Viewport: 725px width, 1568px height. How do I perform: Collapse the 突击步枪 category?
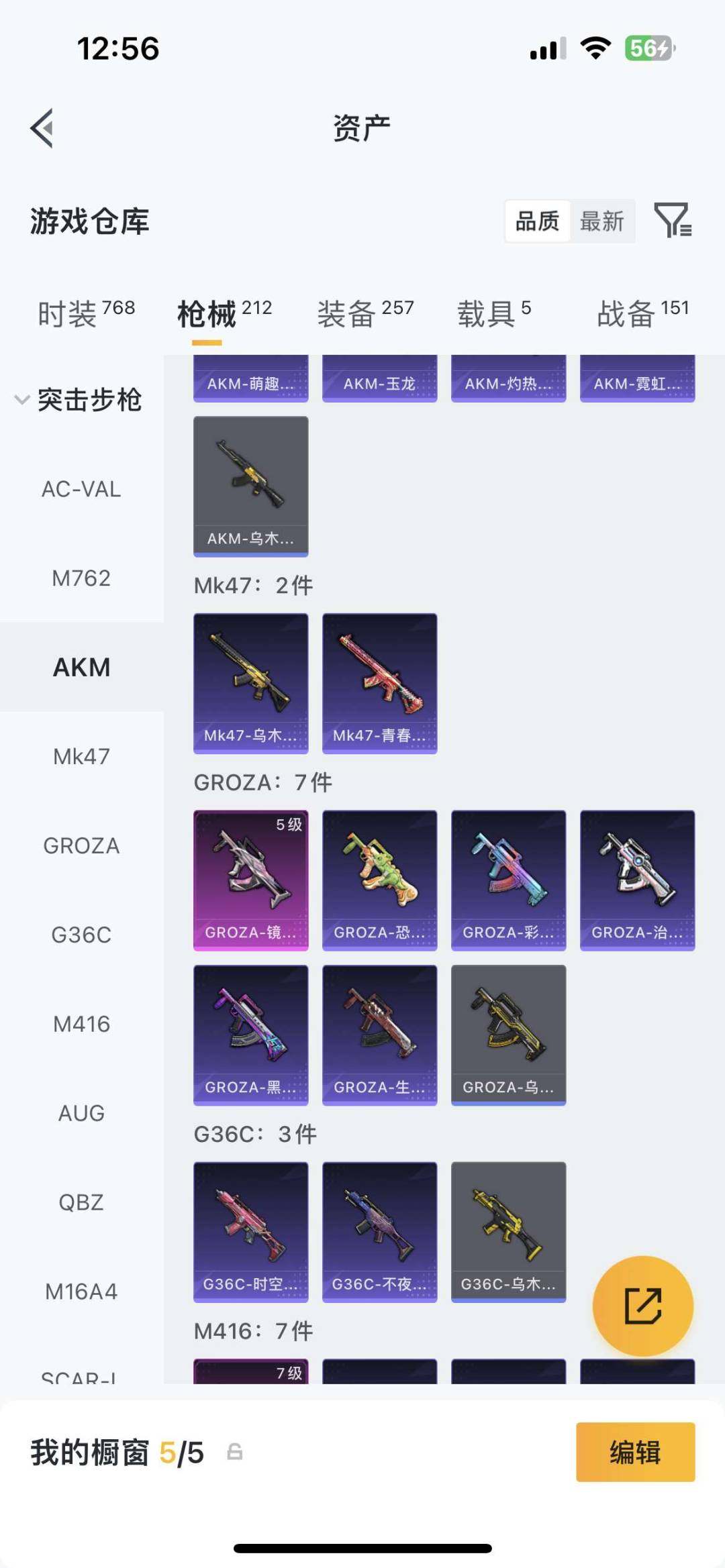[x=79, y=400]
